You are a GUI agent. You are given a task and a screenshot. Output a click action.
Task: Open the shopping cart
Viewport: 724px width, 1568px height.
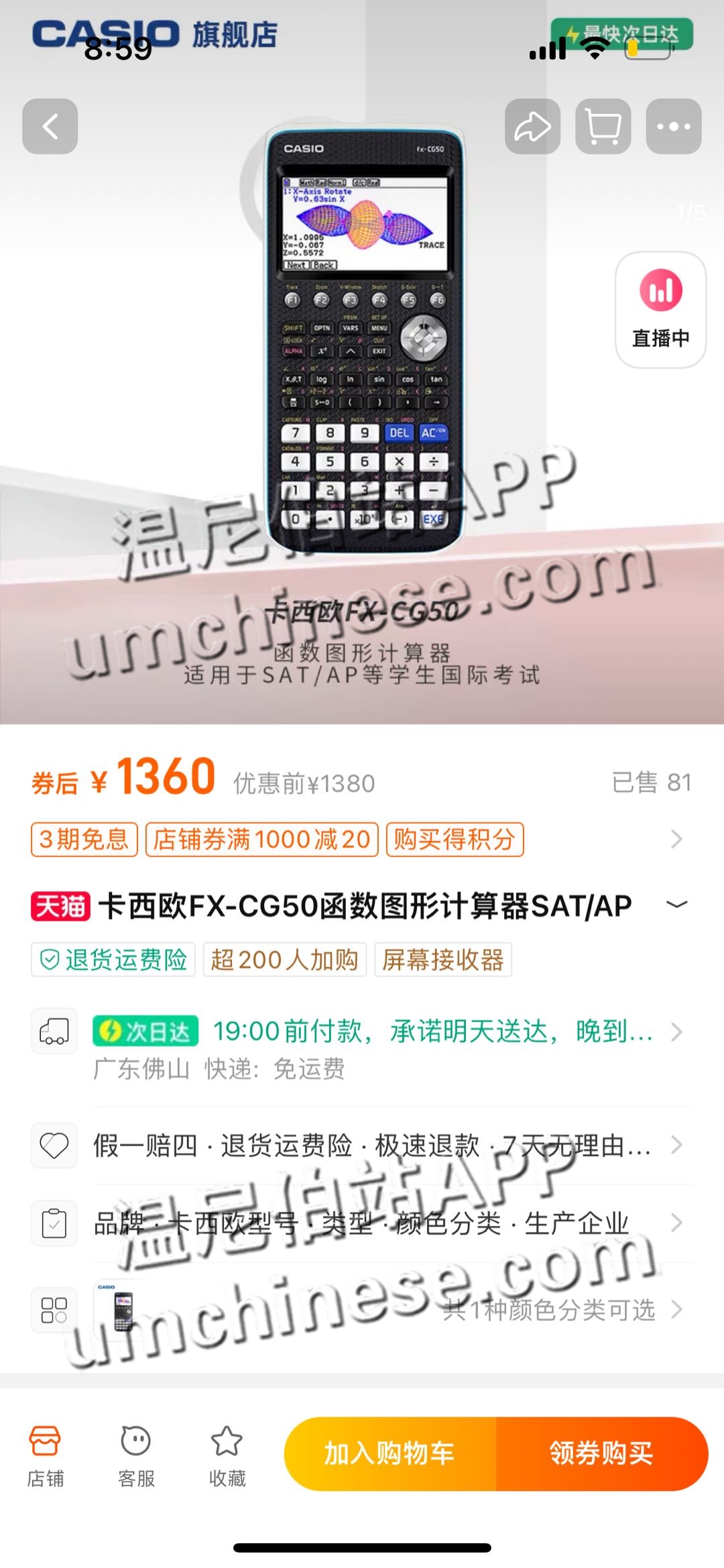[x=603, y=127]
